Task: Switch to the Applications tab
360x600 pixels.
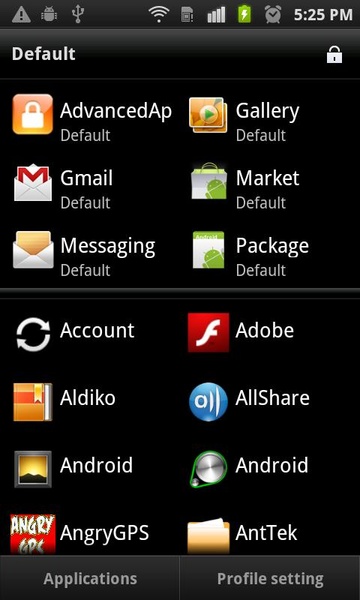Action: (x=90, y=578)
